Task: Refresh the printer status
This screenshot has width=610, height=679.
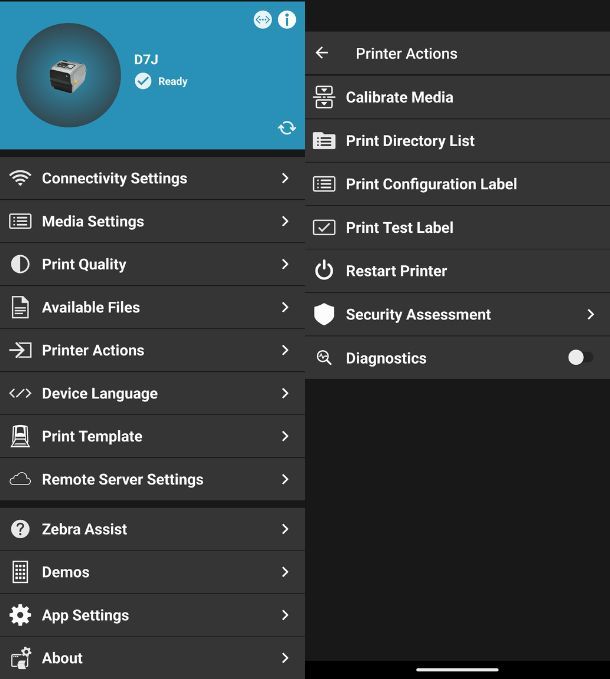Action: click(287, 128)
